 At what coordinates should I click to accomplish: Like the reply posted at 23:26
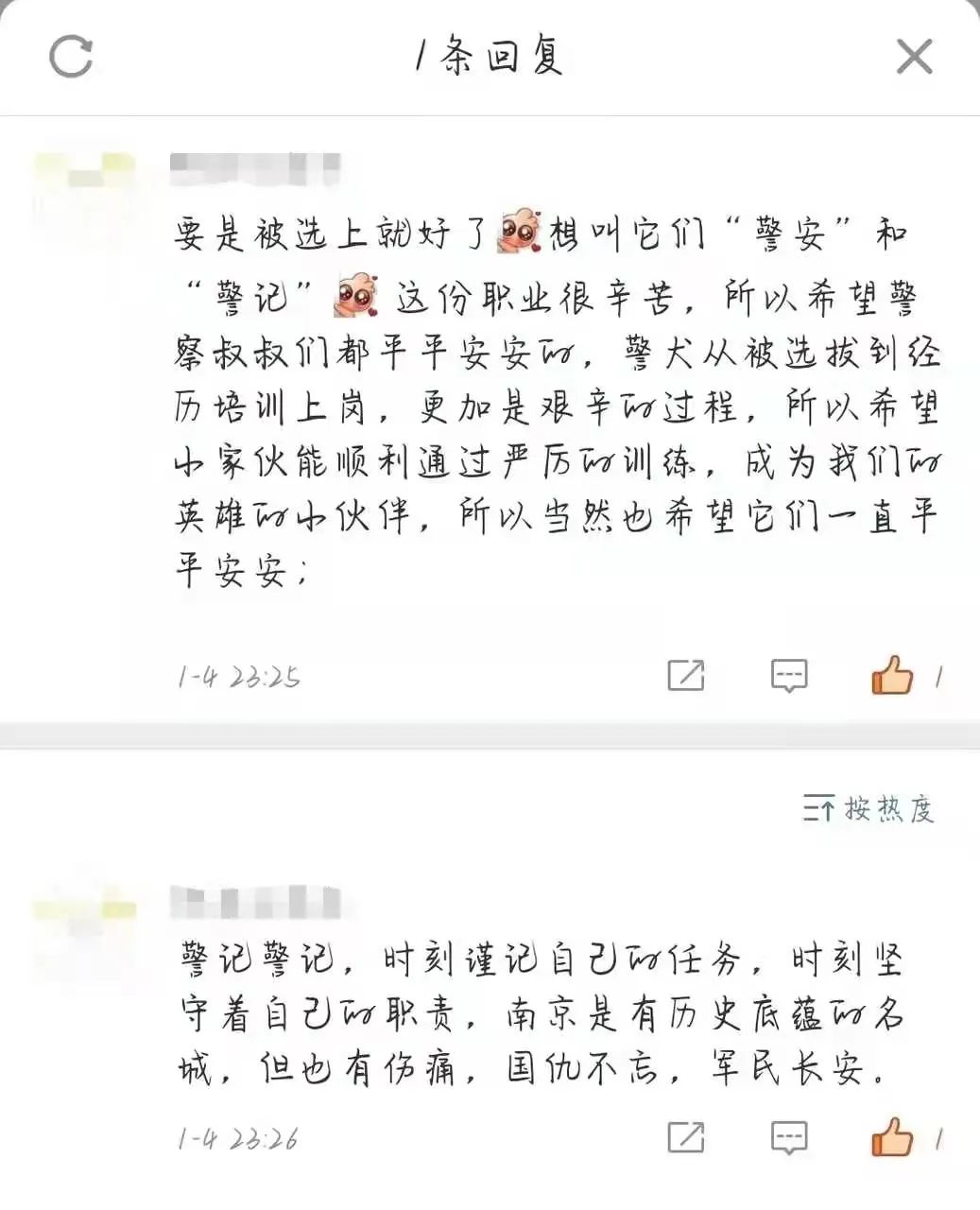[892, 1137]
